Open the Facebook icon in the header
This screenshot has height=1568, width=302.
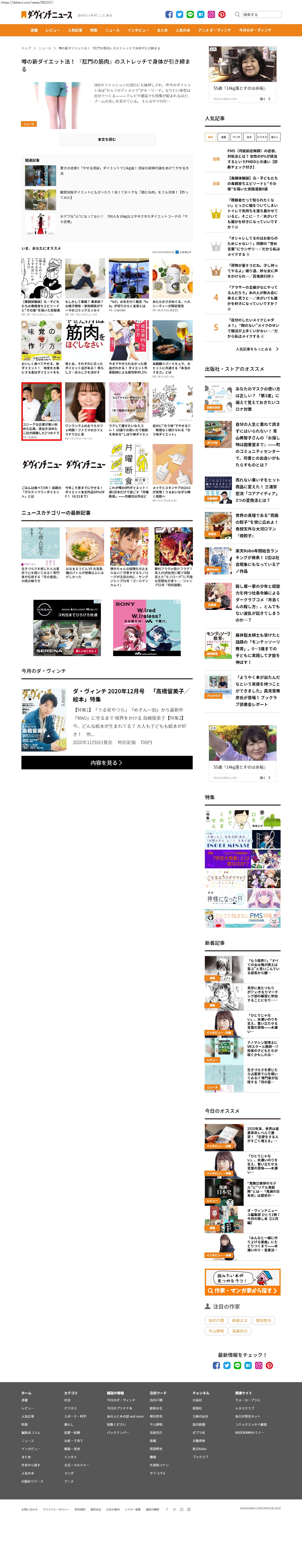(169, 14)
